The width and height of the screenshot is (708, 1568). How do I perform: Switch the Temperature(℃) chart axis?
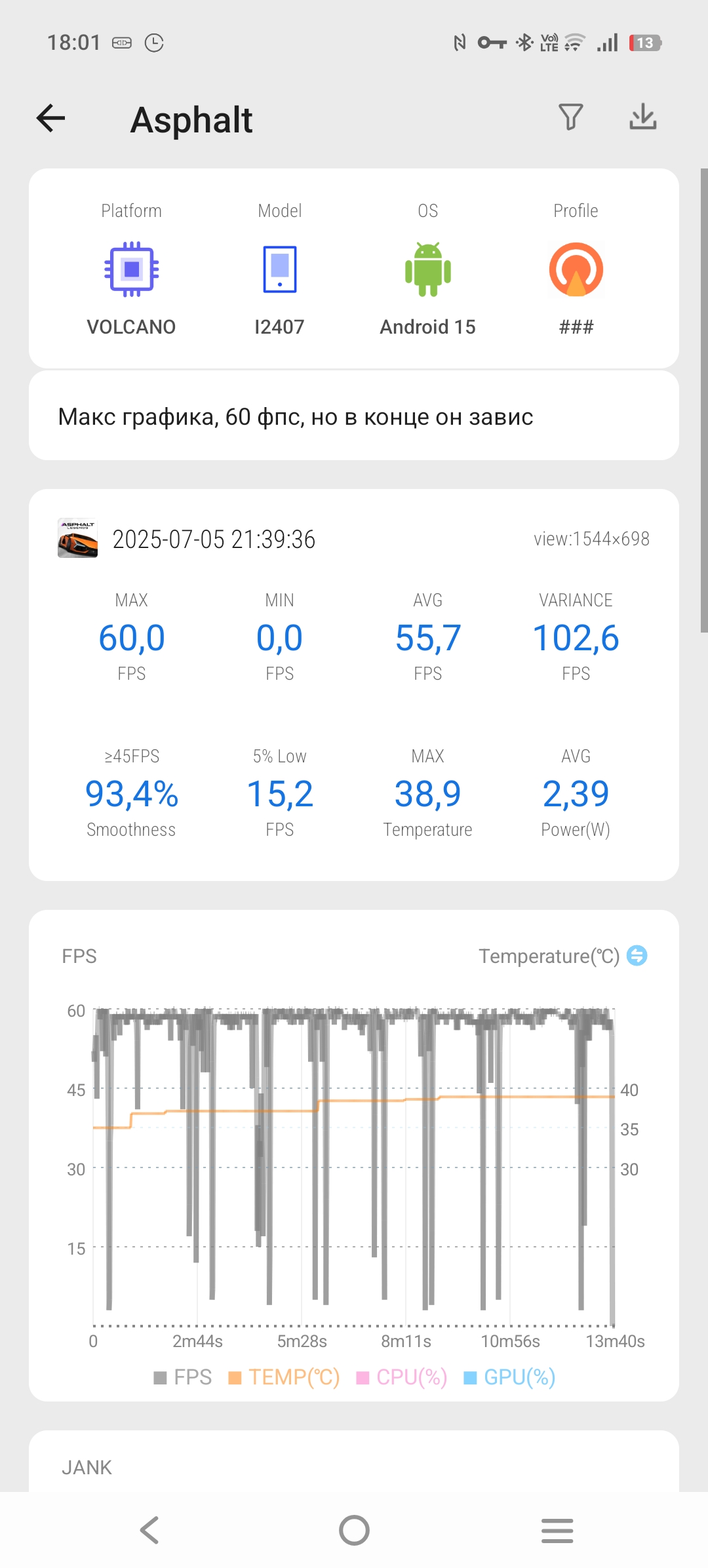637,956
